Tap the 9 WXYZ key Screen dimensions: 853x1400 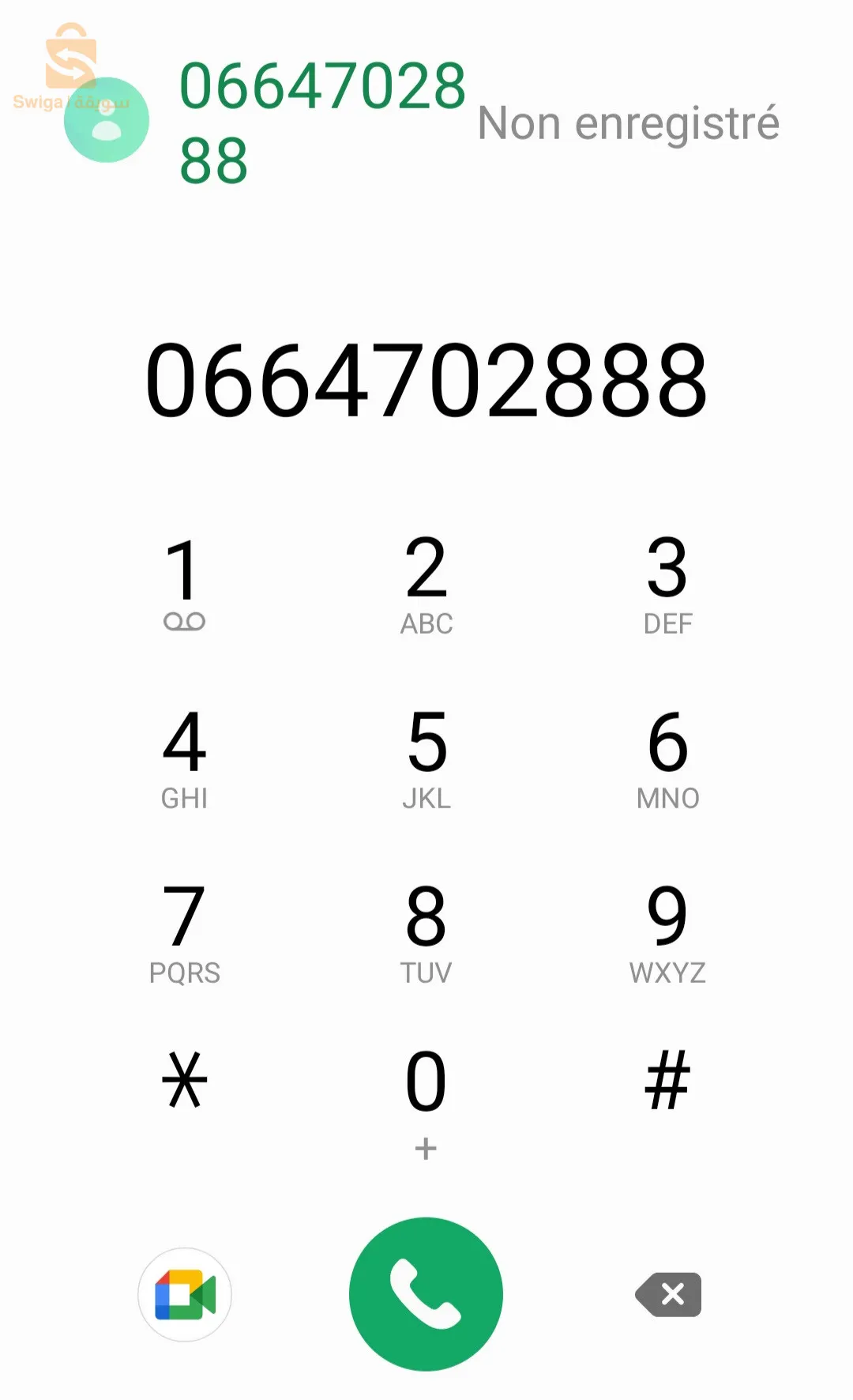(x=667, y=932)
